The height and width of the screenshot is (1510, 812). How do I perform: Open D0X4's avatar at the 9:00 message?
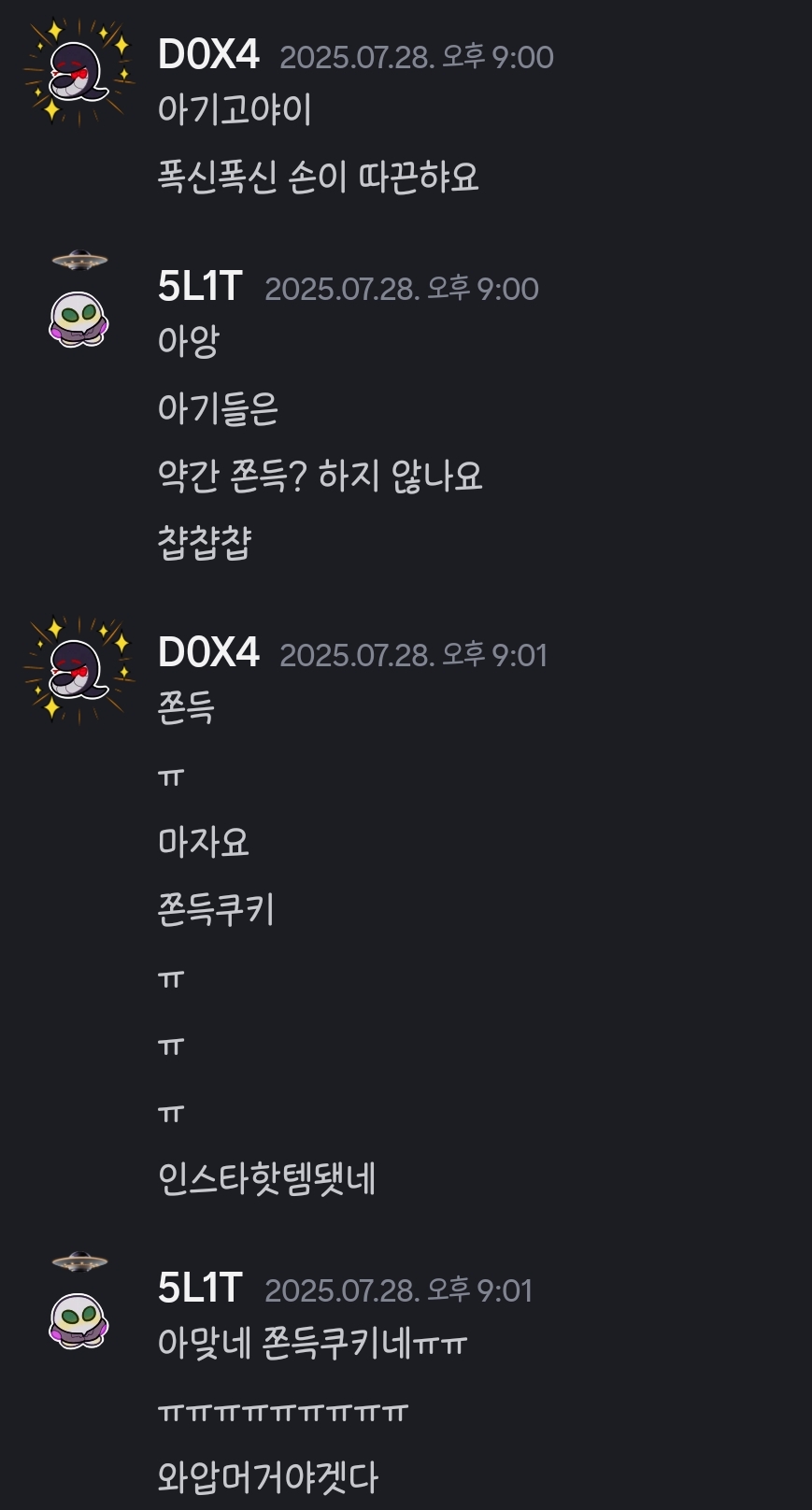point(79,74)
